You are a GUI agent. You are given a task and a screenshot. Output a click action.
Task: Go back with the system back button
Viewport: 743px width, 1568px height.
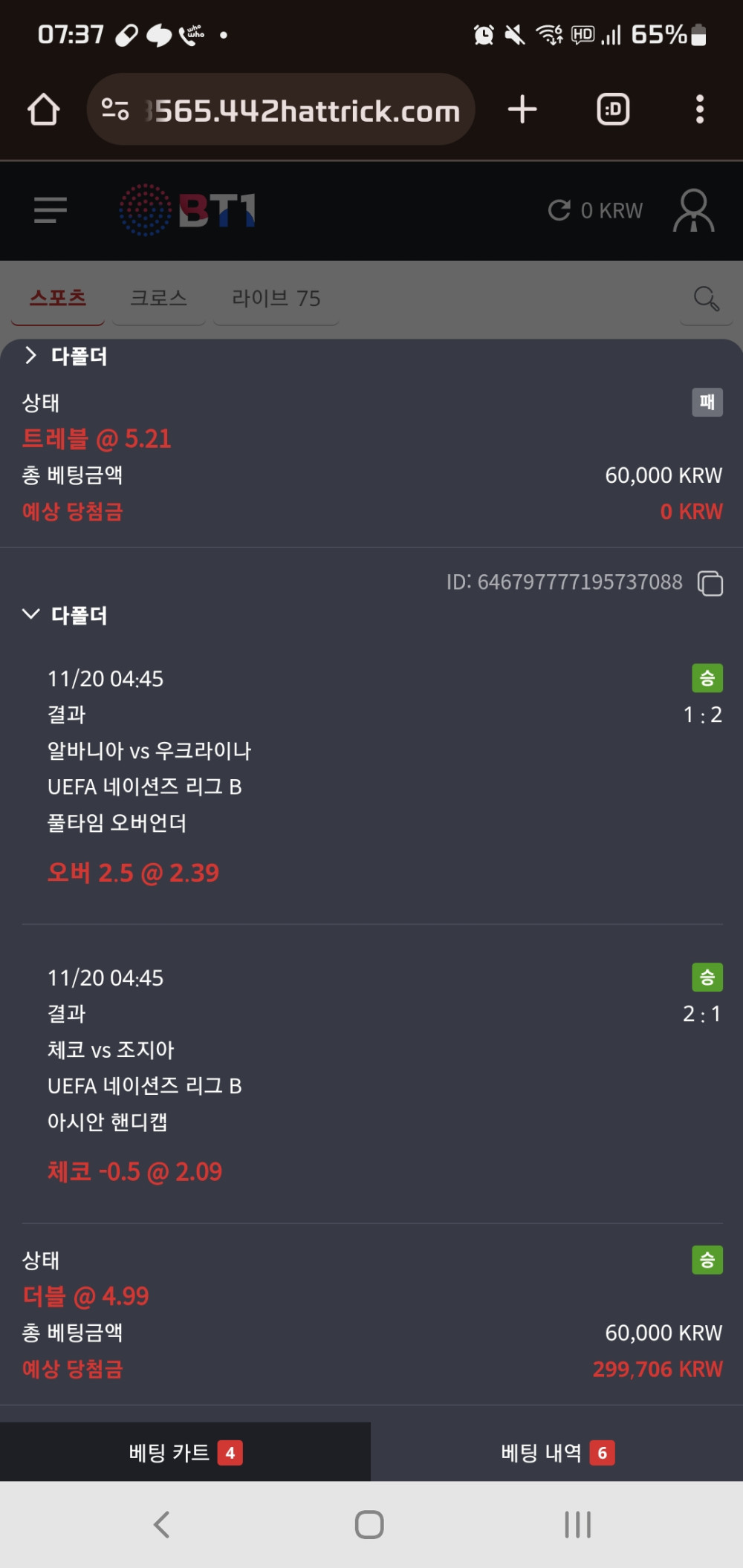coord(161,1525)
